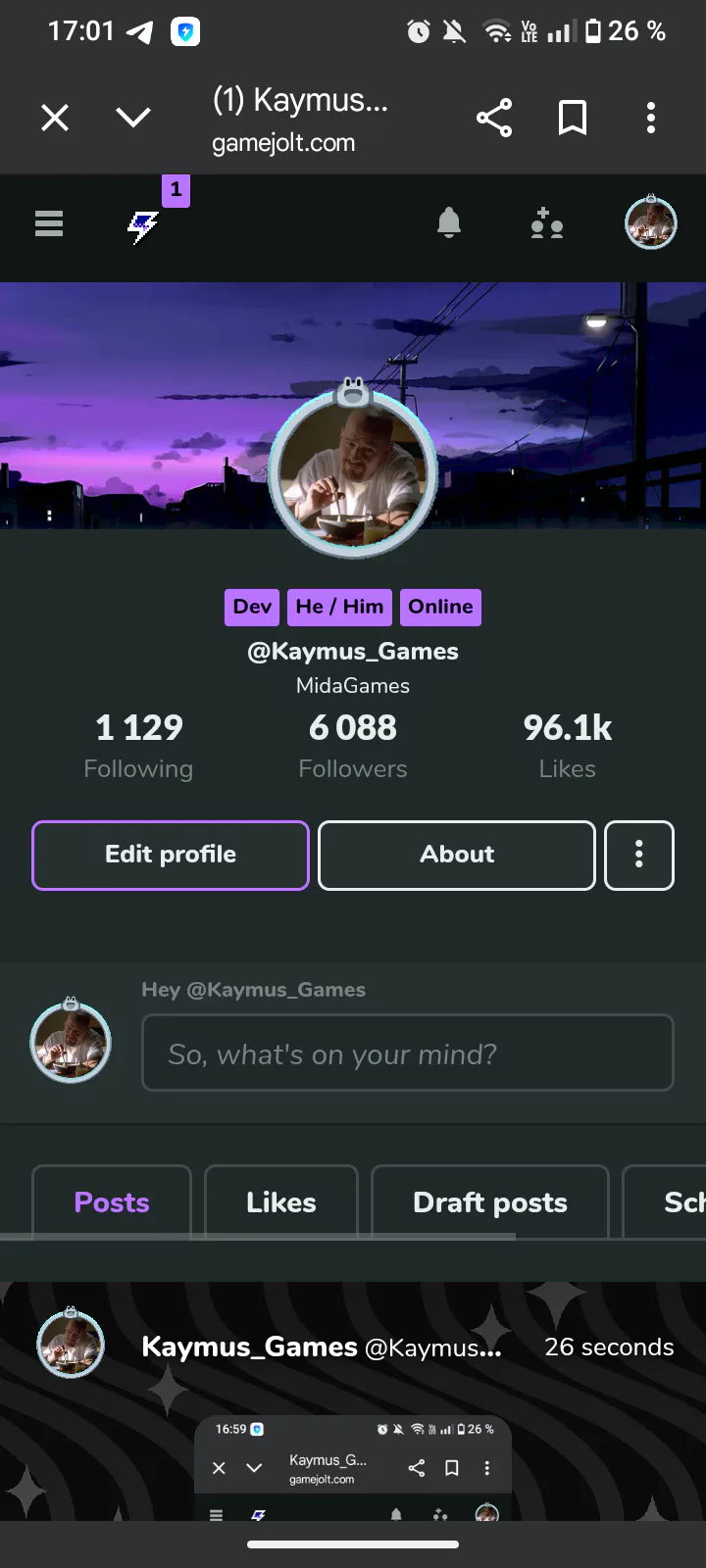Open the 1 129 Following list
The image size is (706, 1568).
pos(138,745)
